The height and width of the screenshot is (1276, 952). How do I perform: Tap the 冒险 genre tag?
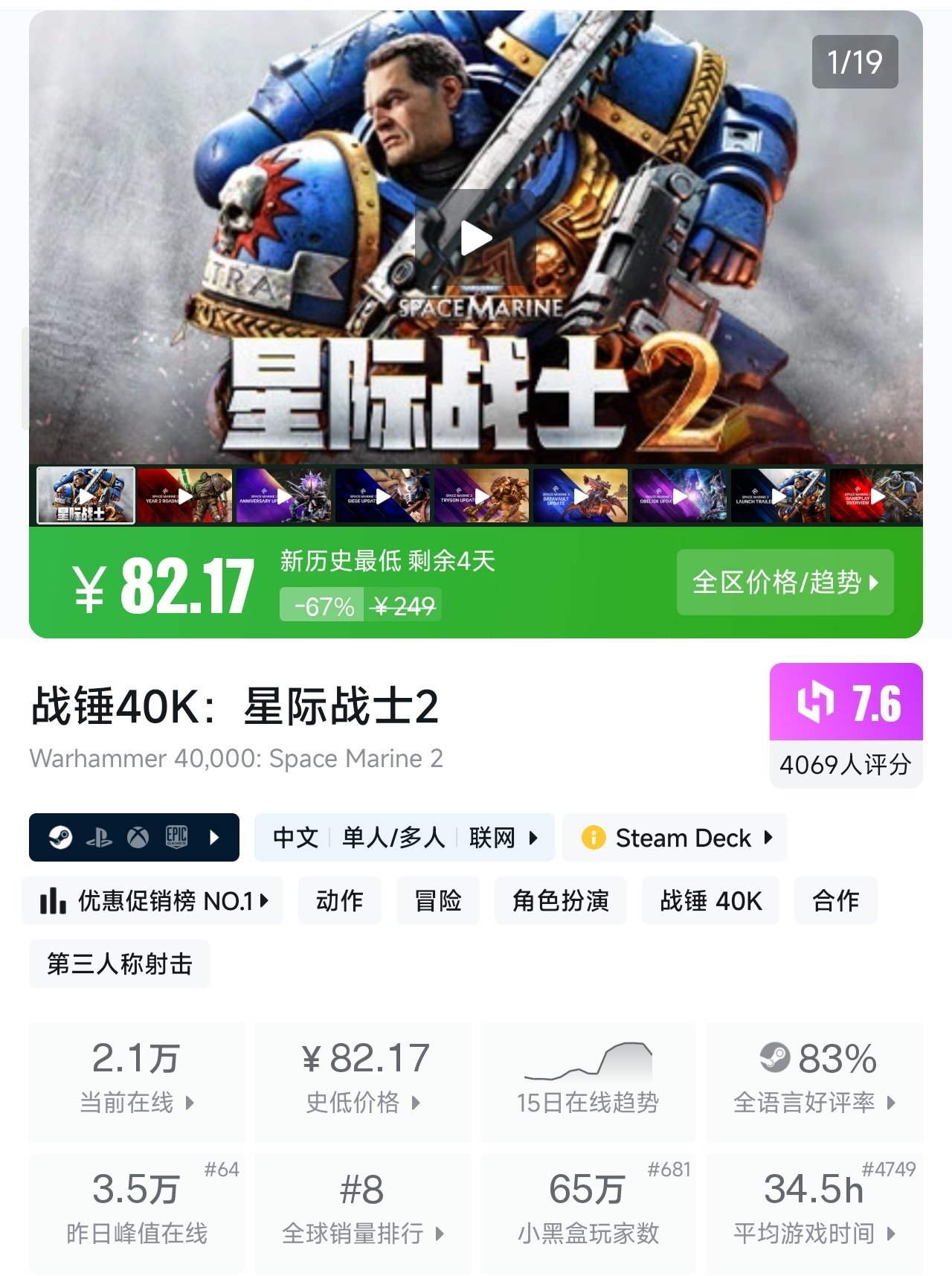click(437, 901)
